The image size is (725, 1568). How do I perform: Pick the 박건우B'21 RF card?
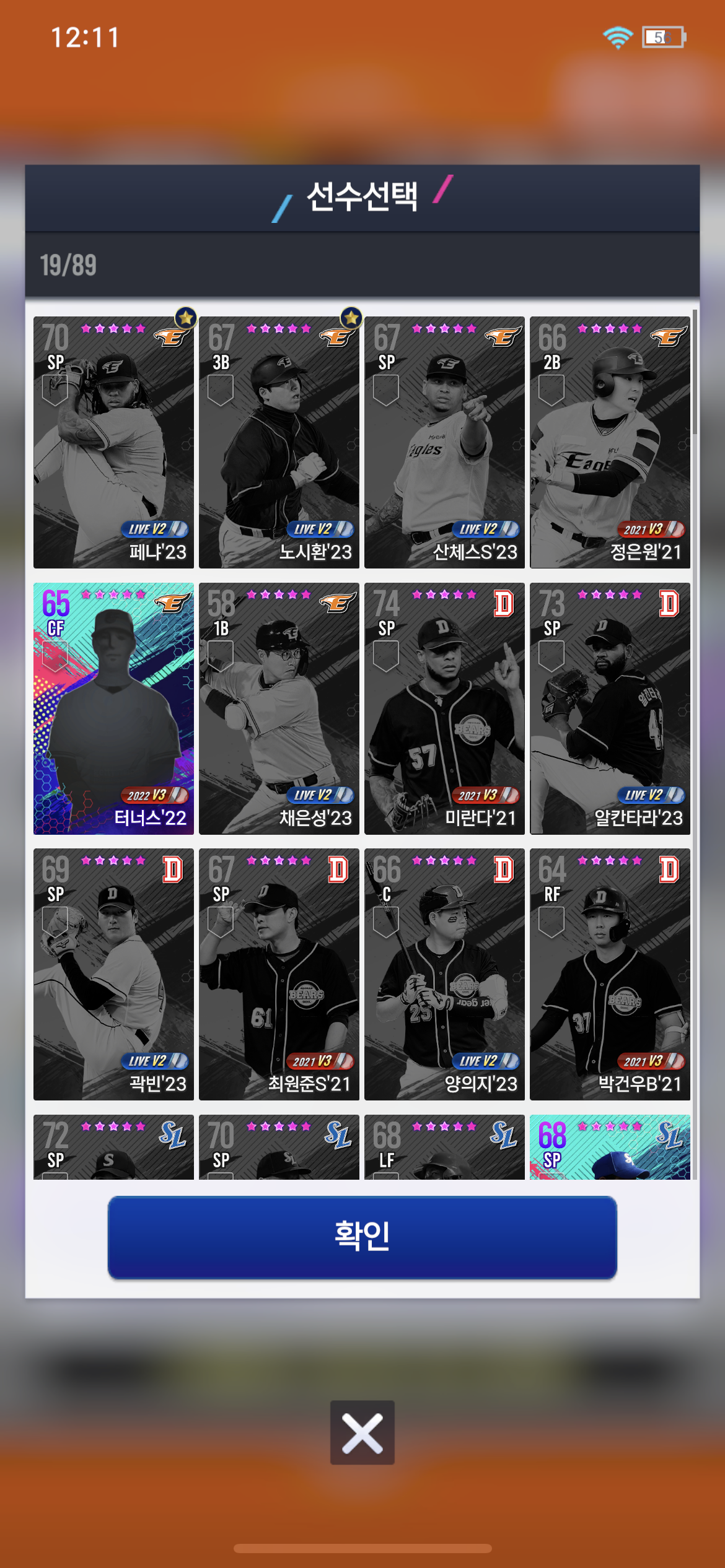(610, 974)
